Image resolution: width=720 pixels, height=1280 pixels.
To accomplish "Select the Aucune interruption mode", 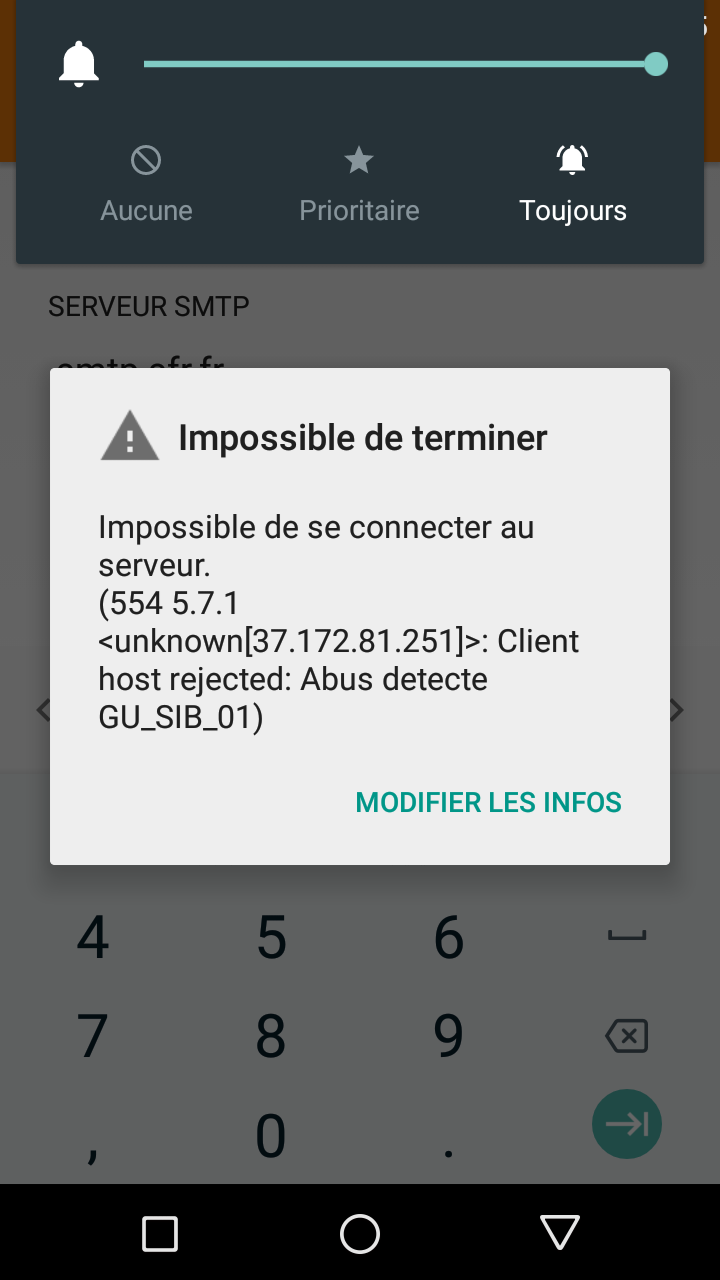I will click(x=146, y=185).
